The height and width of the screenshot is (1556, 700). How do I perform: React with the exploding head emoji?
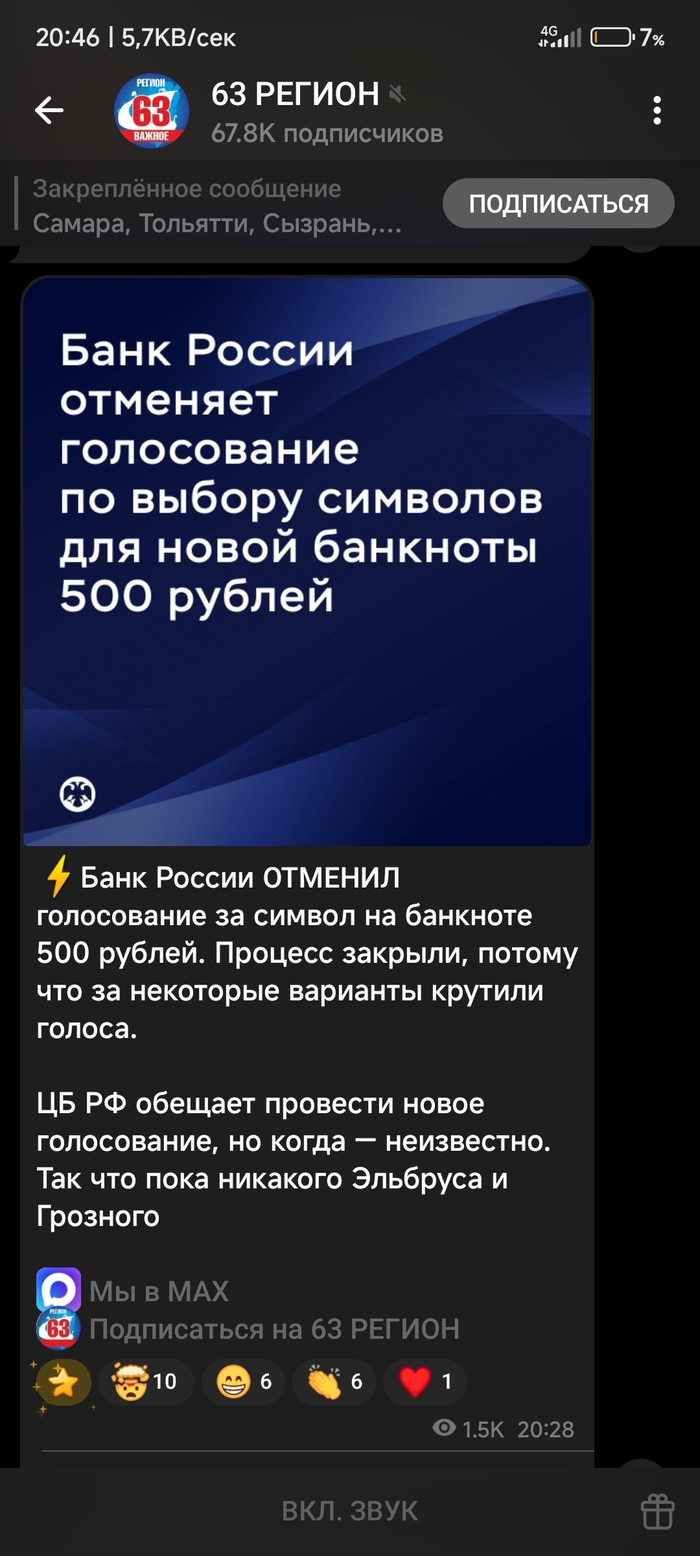146,1382
